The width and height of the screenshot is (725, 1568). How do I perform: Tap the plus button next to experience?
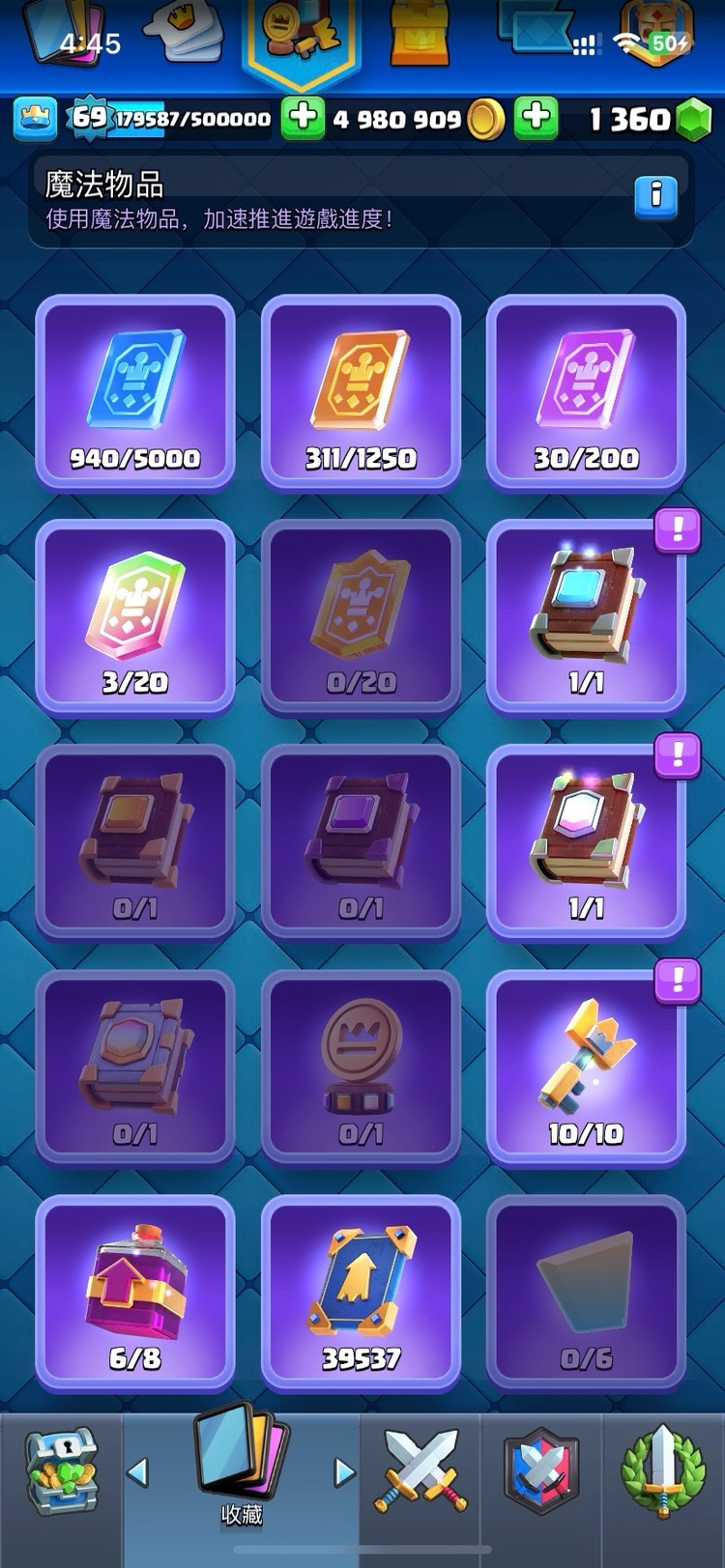click(x=303, y=118)
